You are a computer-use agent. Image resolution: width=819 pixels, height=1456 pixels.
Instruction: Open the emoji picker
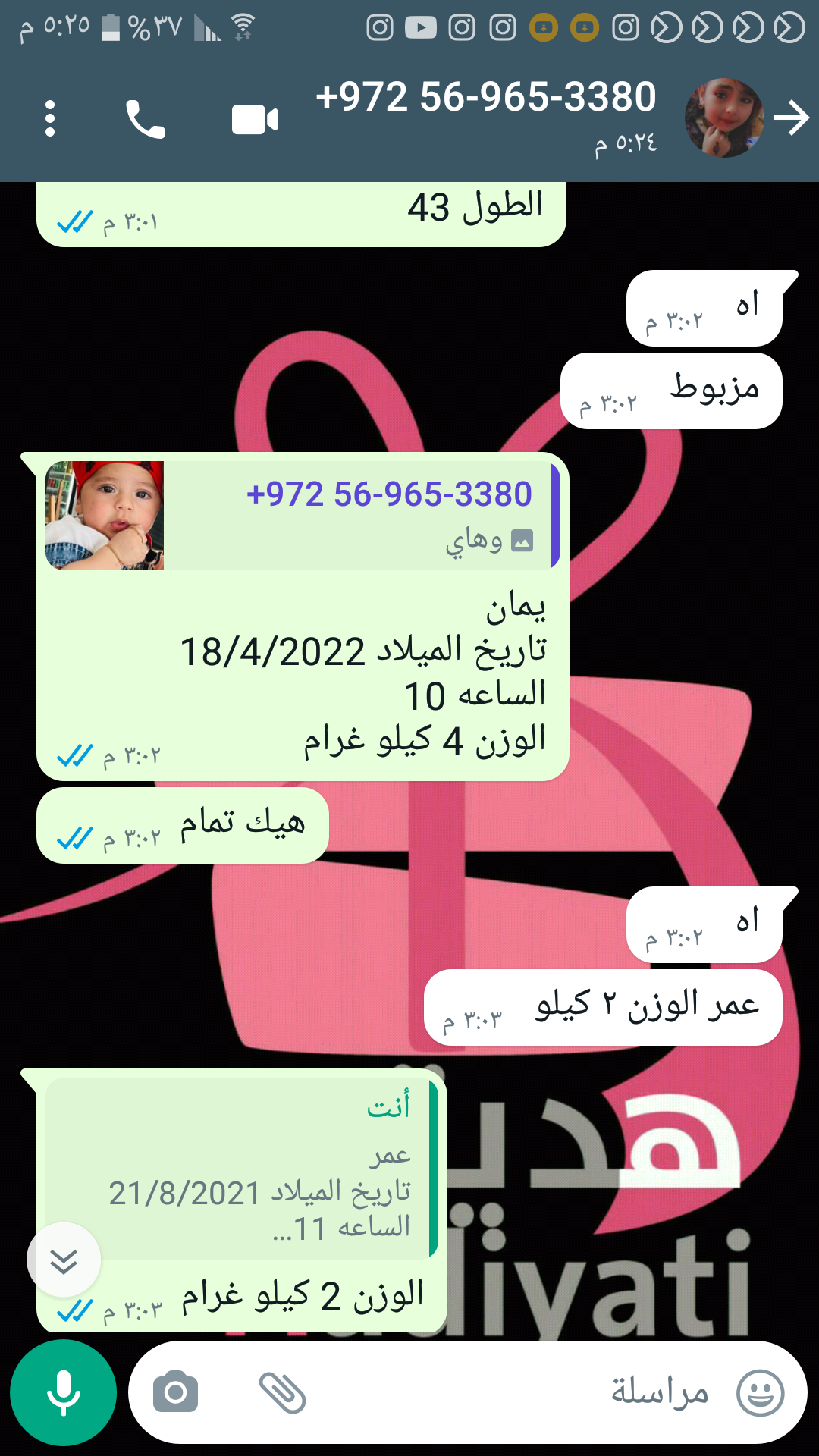click(760, 1392)
